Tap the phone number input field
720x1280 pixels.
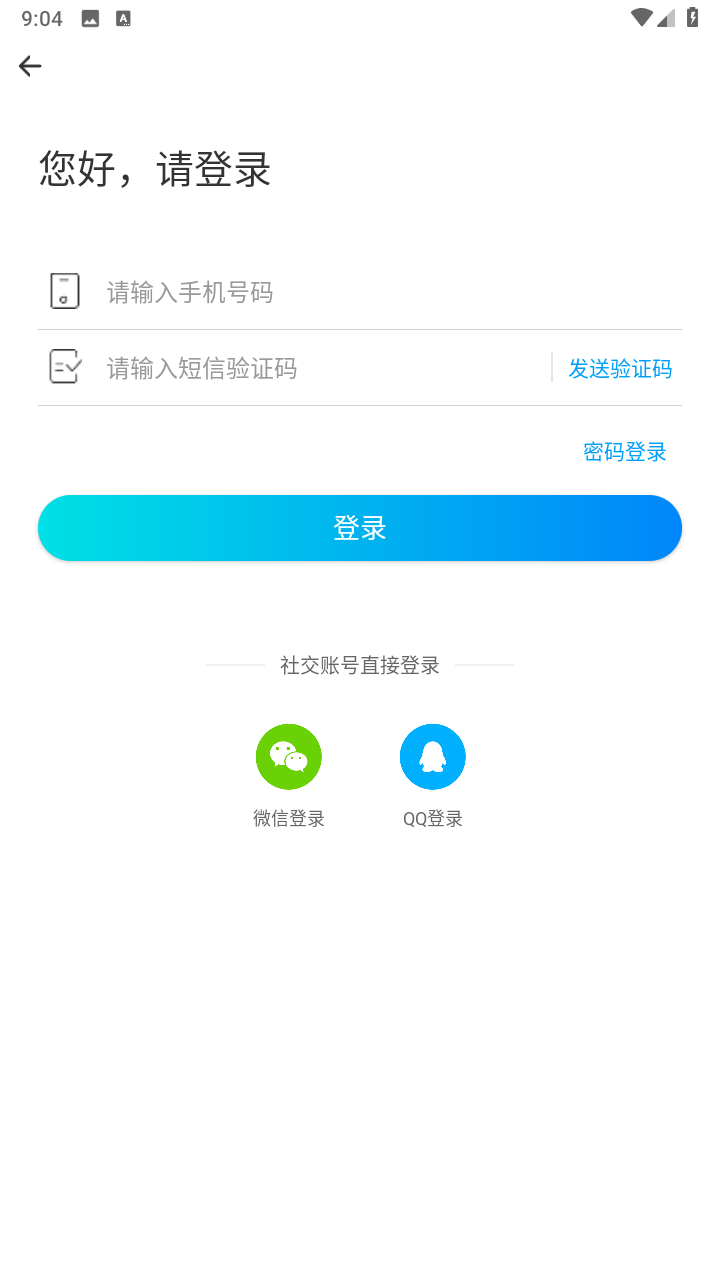tap(360, 292)
